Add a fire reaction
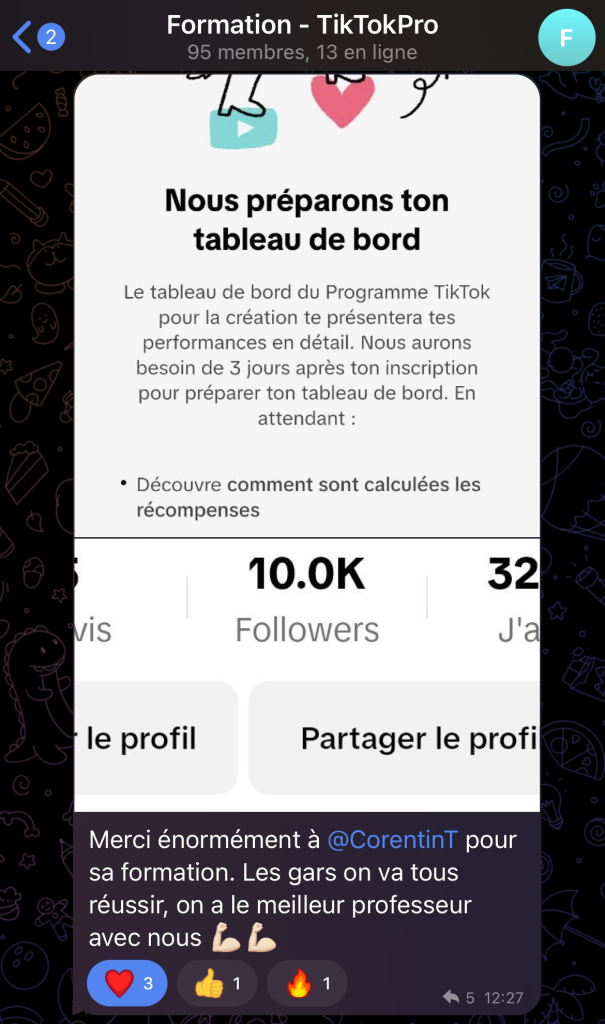 tap(306, 983)
